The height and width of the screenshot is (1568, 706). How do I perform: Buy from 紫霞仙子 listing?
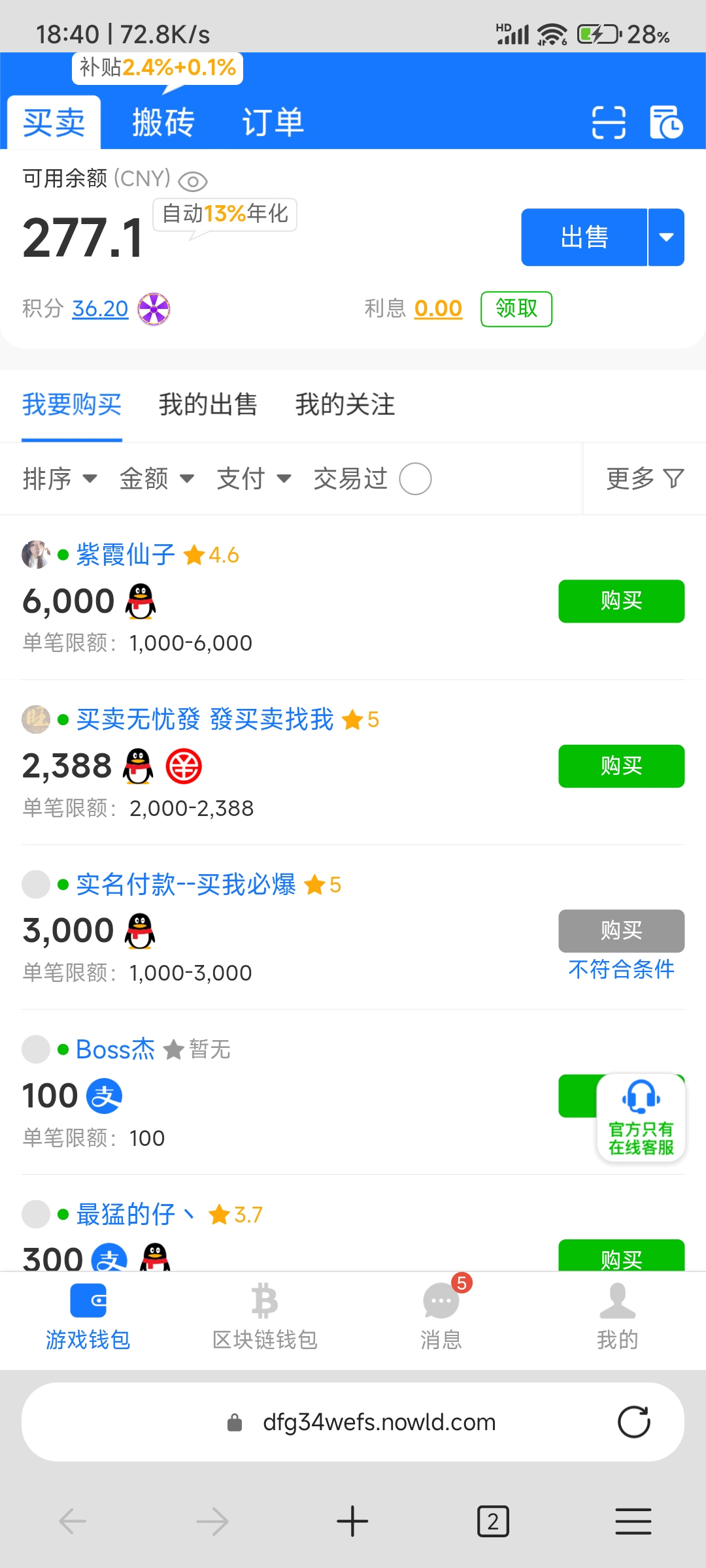[x=621, y=601]
